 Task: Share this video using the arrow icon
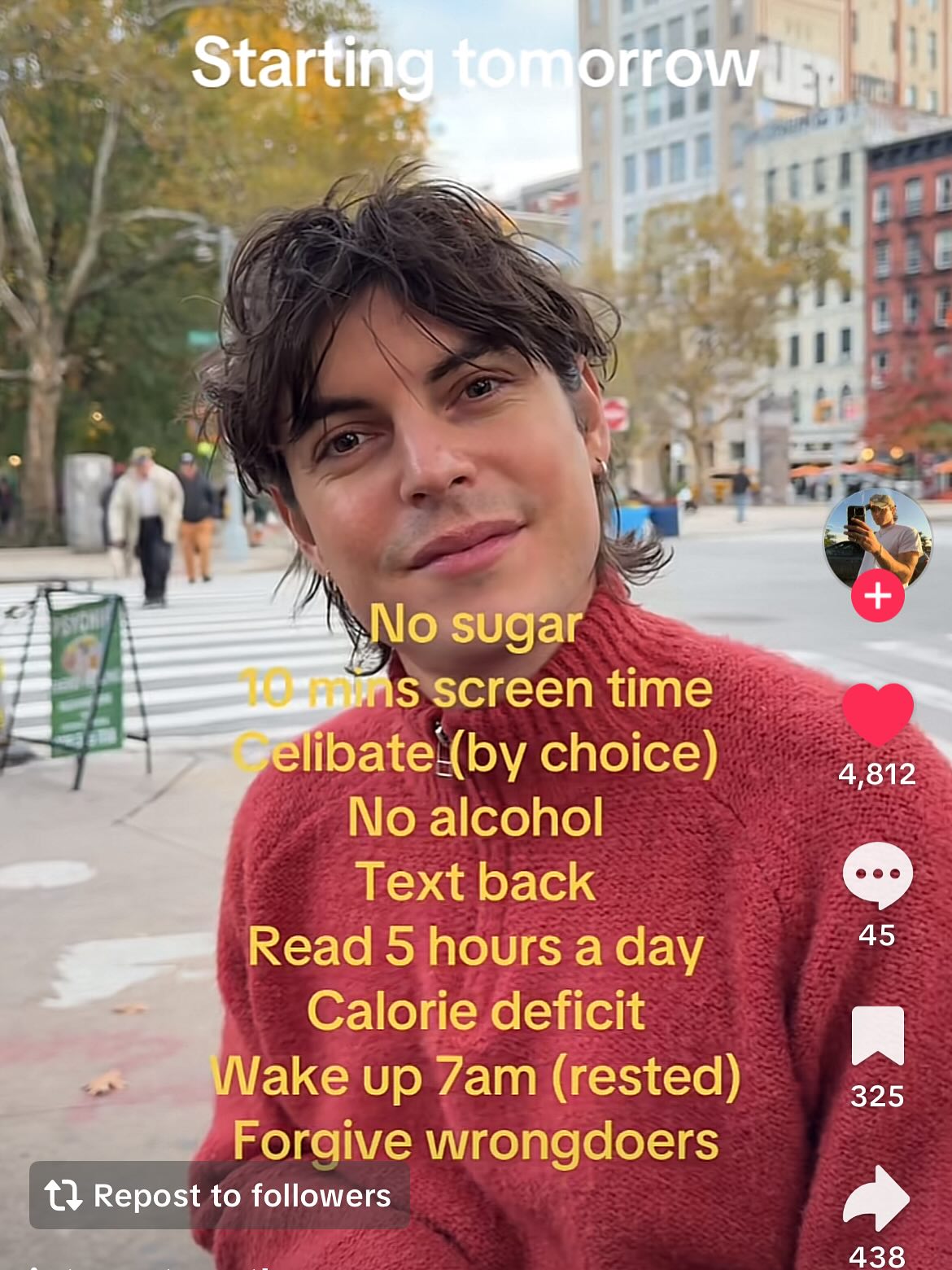point(877,1198)
